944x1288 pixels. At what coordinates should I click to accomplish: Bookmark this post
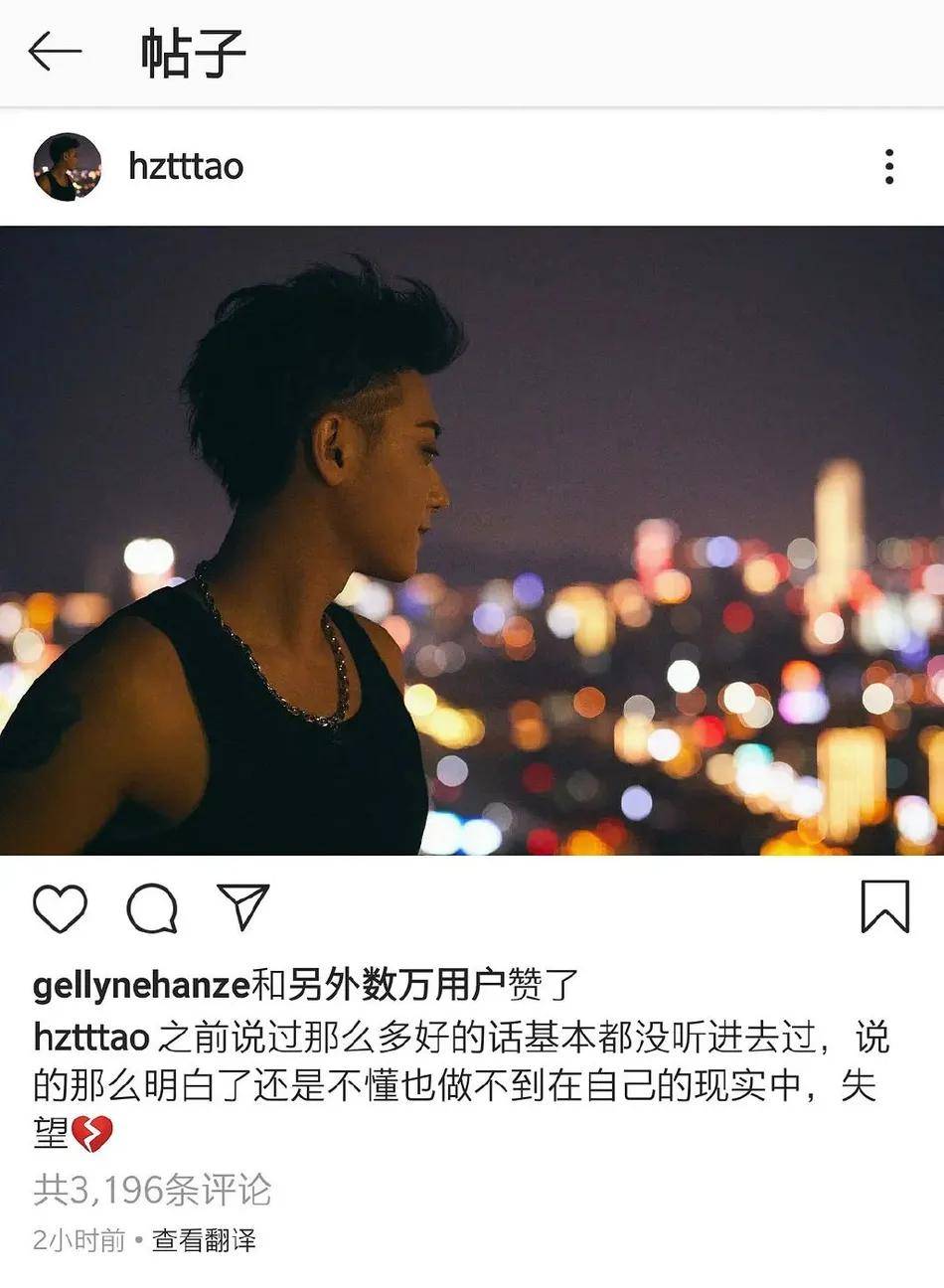pos(884,906)
